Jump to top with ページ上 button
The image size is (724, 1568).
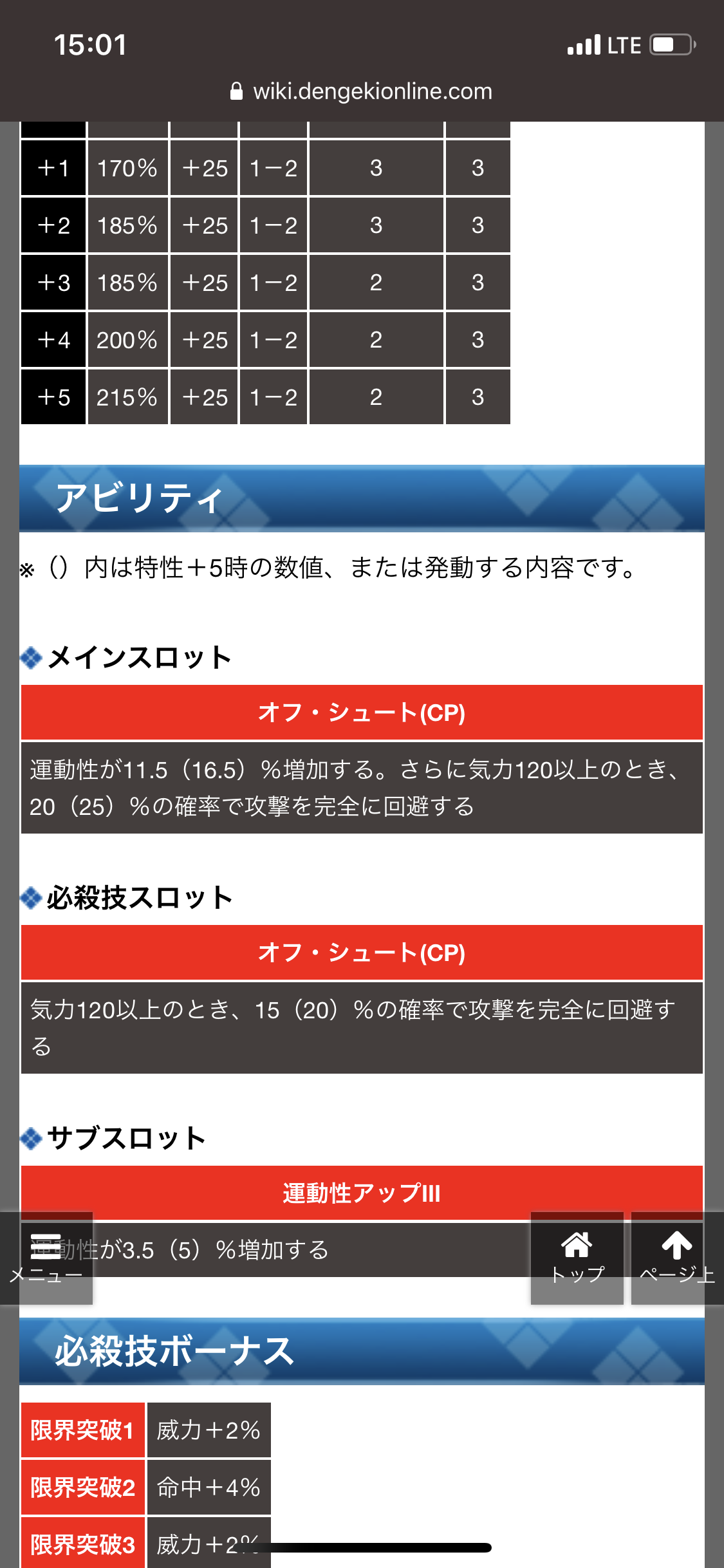click(x=677, y=1258)
